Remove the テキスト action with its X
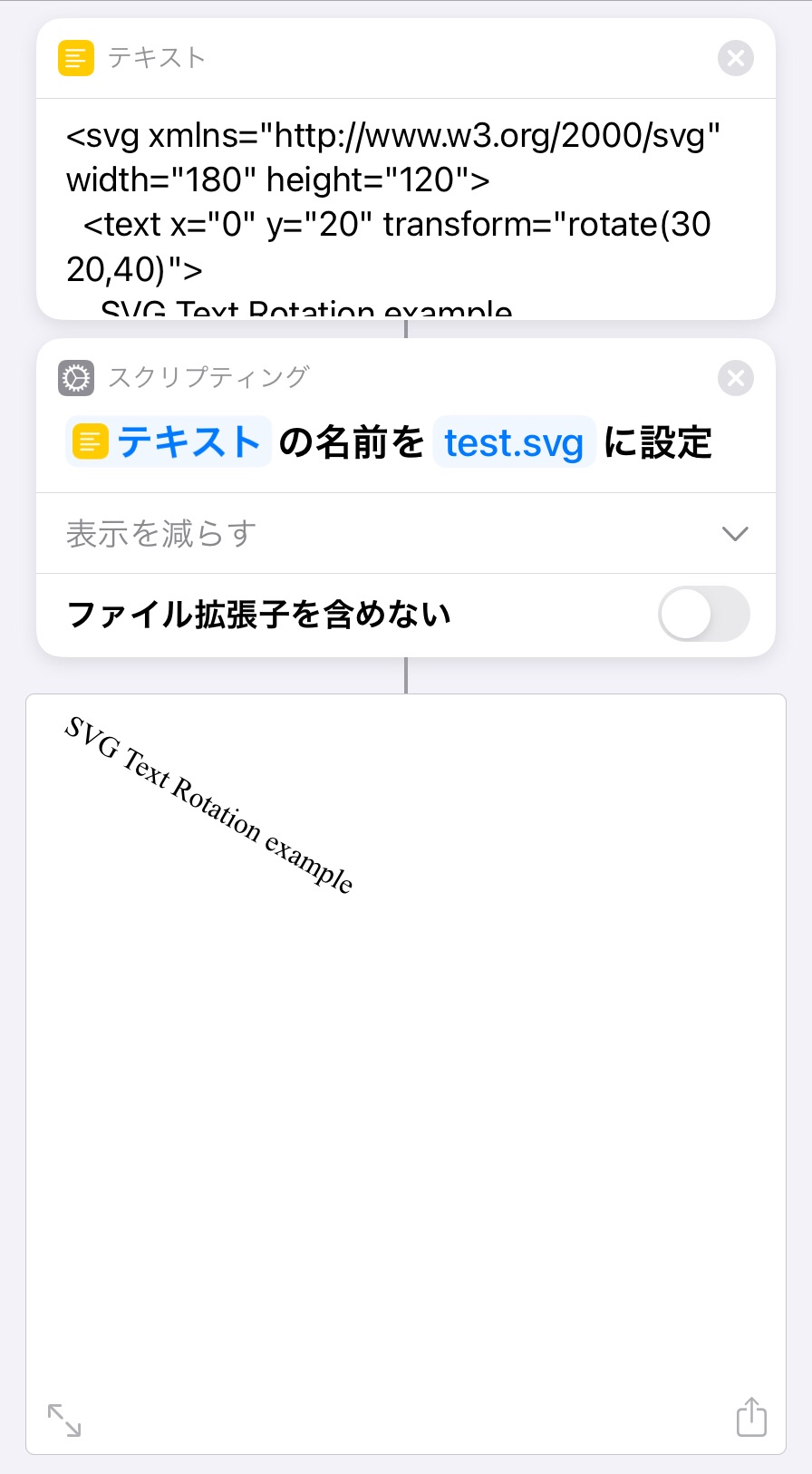The height and width of the screenshot is (1474, 812). pos(736,58)
